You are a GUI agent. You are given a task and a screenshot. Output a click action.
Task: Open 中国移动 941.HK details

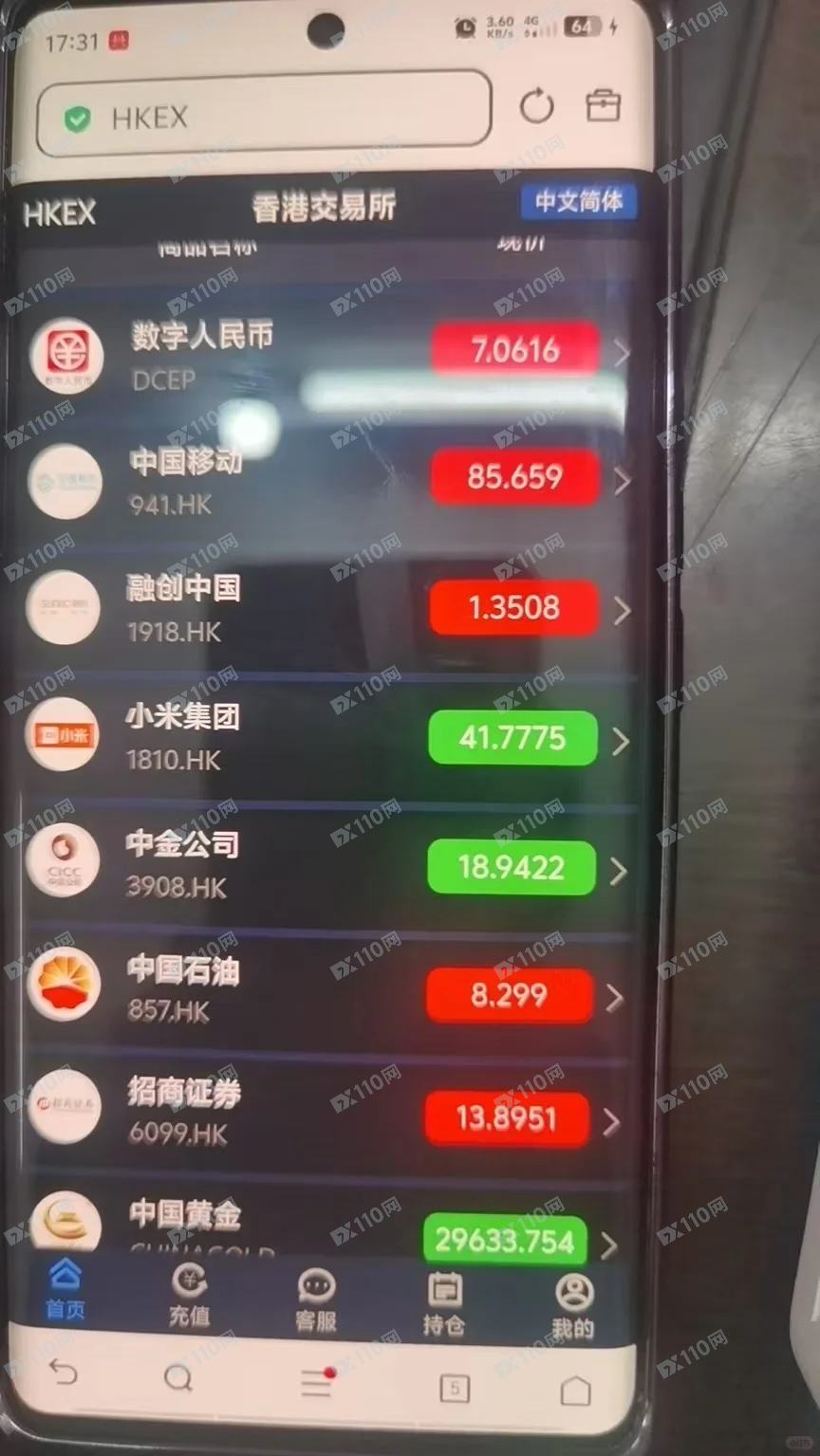[x=323, y=481]
